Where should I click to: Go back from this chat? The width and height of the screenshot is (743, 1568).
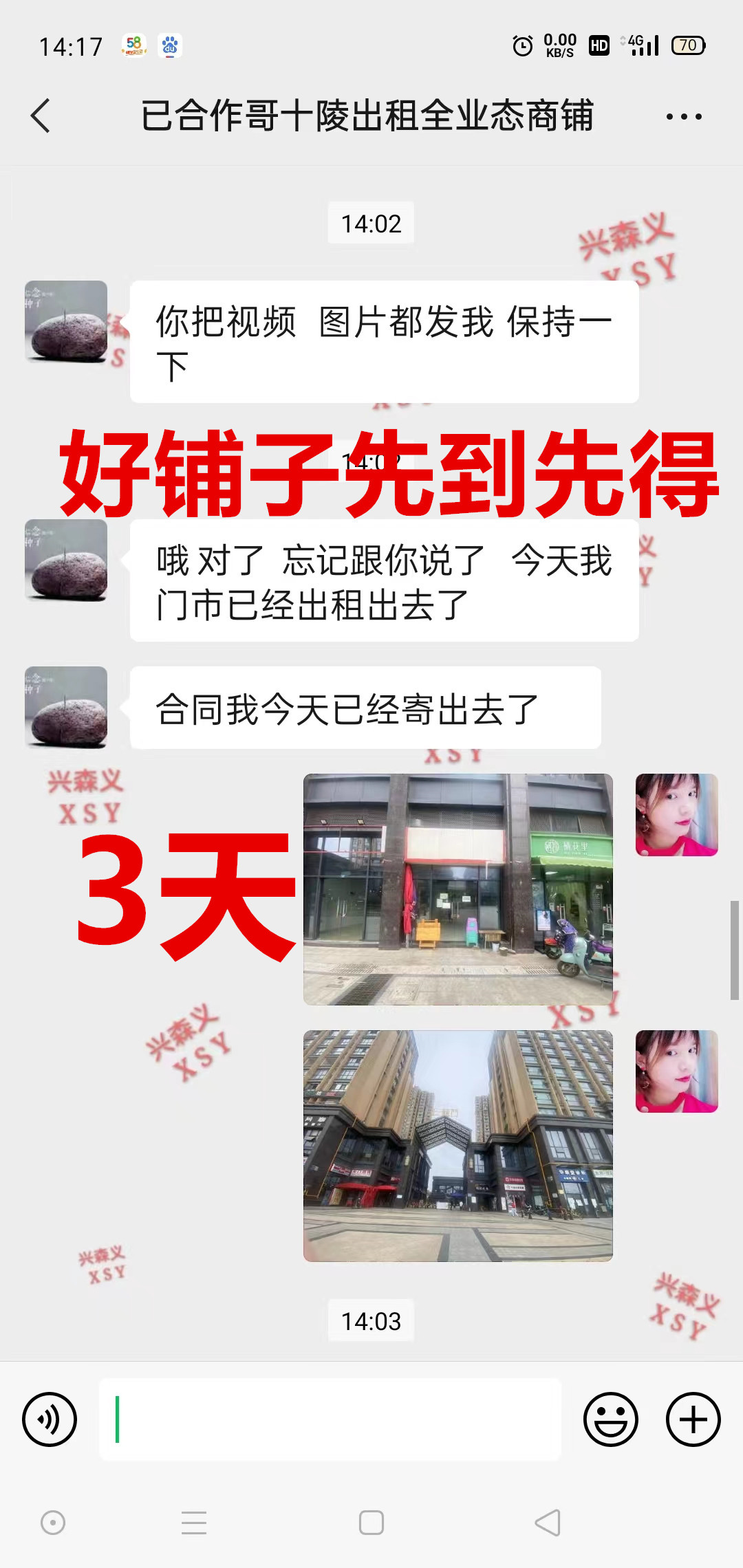pyautogui.click(x=41, y=116)
